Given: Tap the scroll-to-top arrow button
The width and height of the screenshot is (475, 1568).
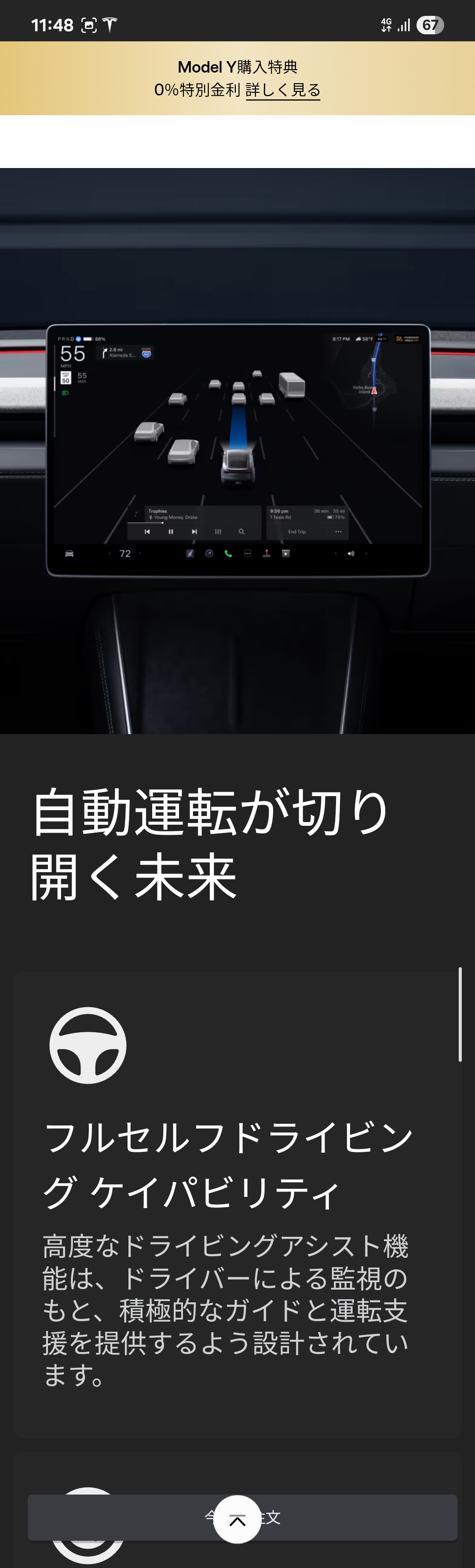Looking at the screenshot, I should (x=237, y=1519).
